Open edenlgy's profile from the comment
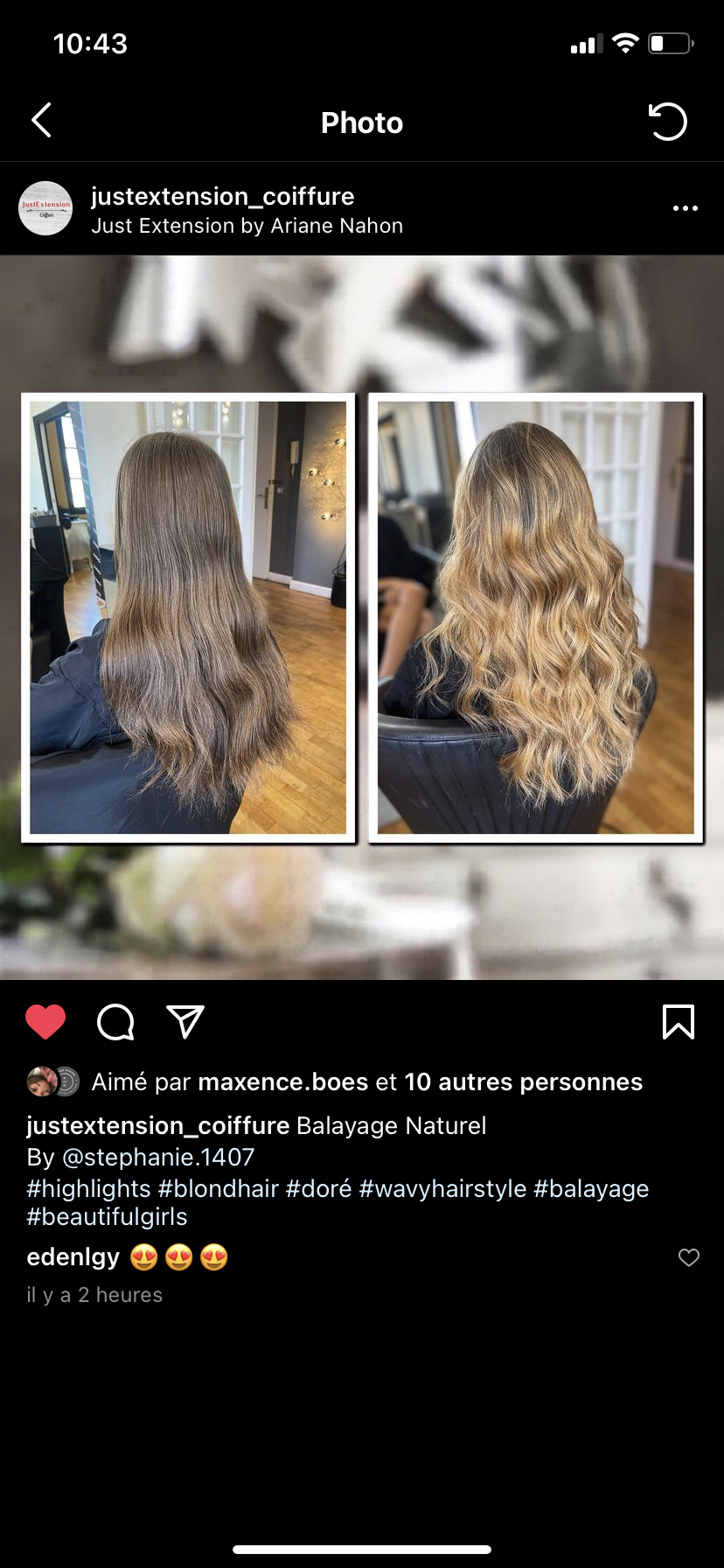 [x=73, y=1257]
